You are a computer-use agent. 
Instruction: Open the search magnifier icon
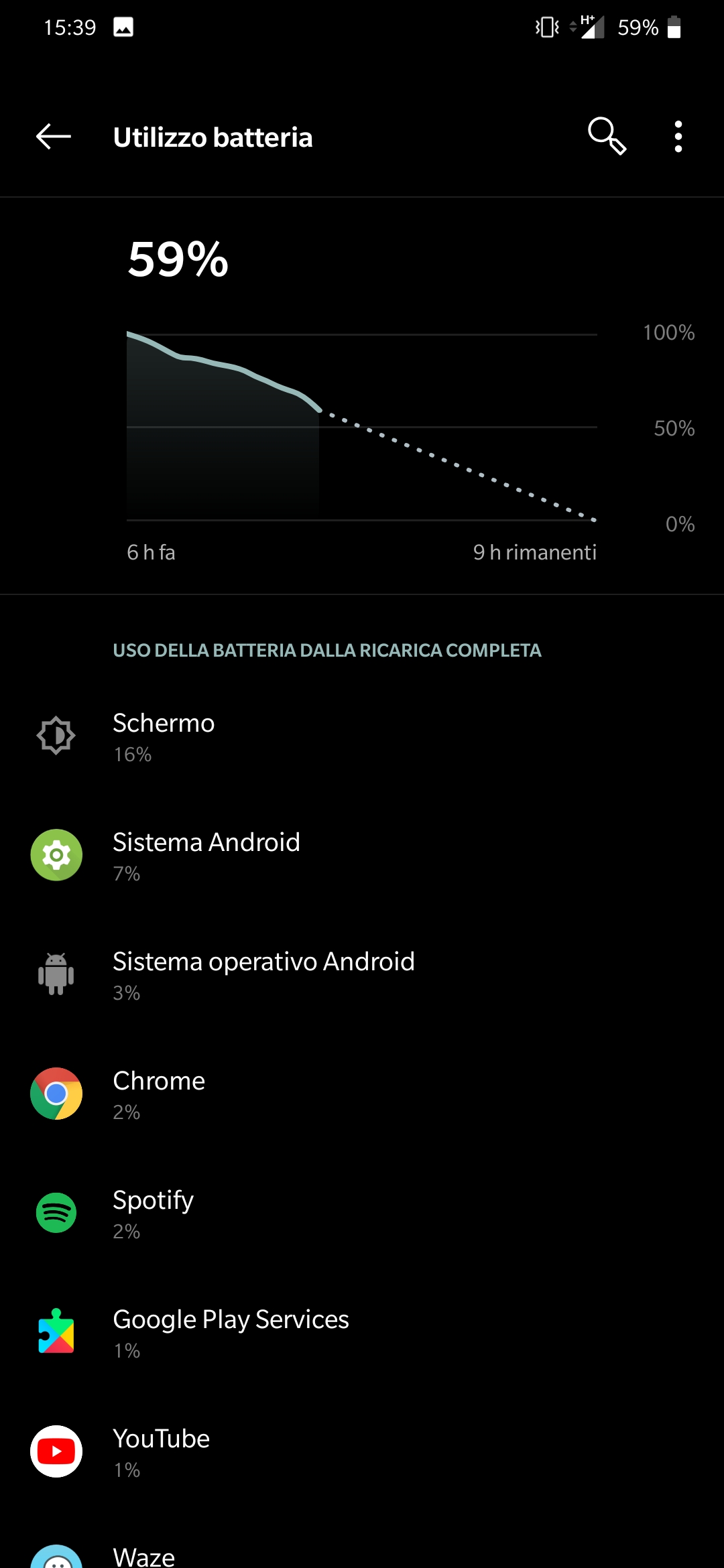click(607, 136)
